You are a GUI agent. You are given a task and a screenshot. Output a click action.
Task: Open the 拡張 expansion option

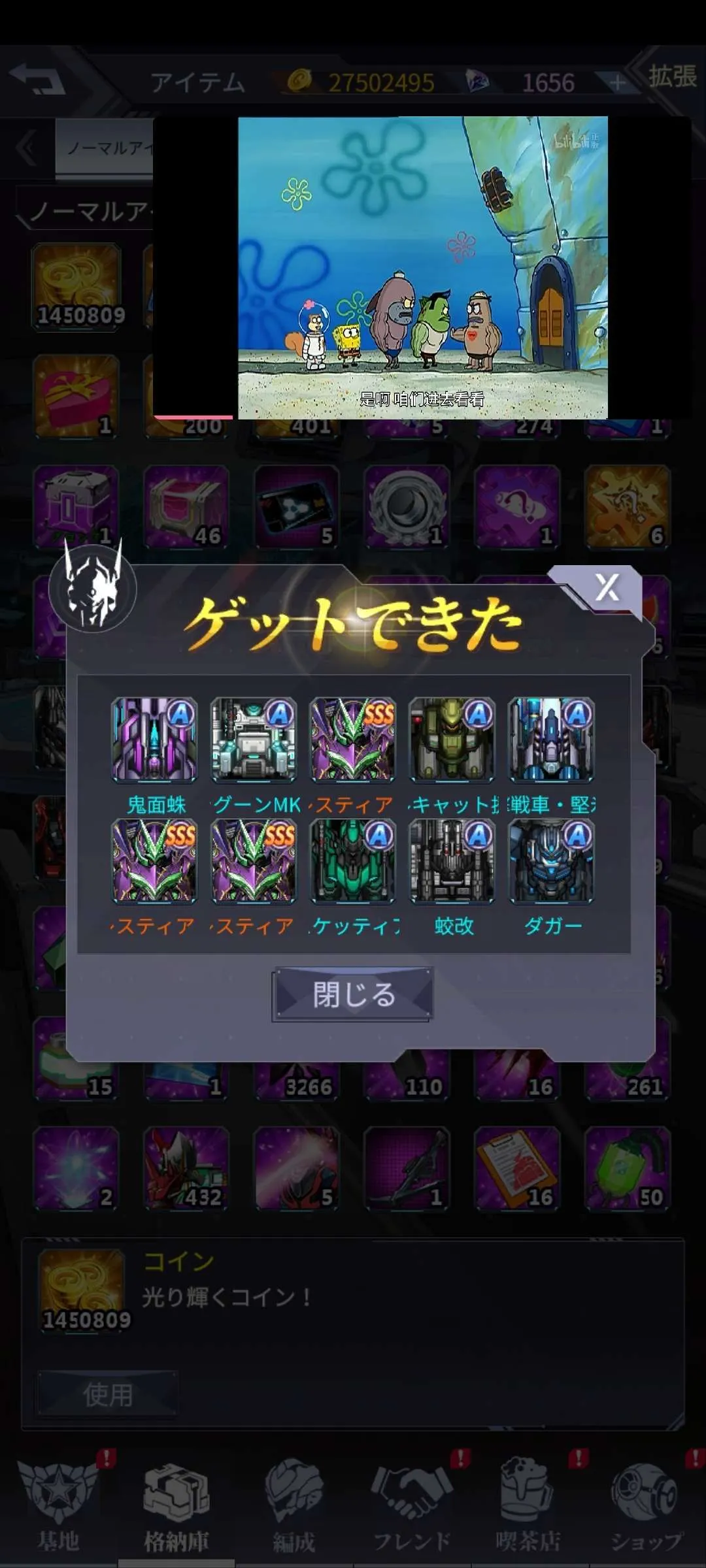click(x=672, y=76)
